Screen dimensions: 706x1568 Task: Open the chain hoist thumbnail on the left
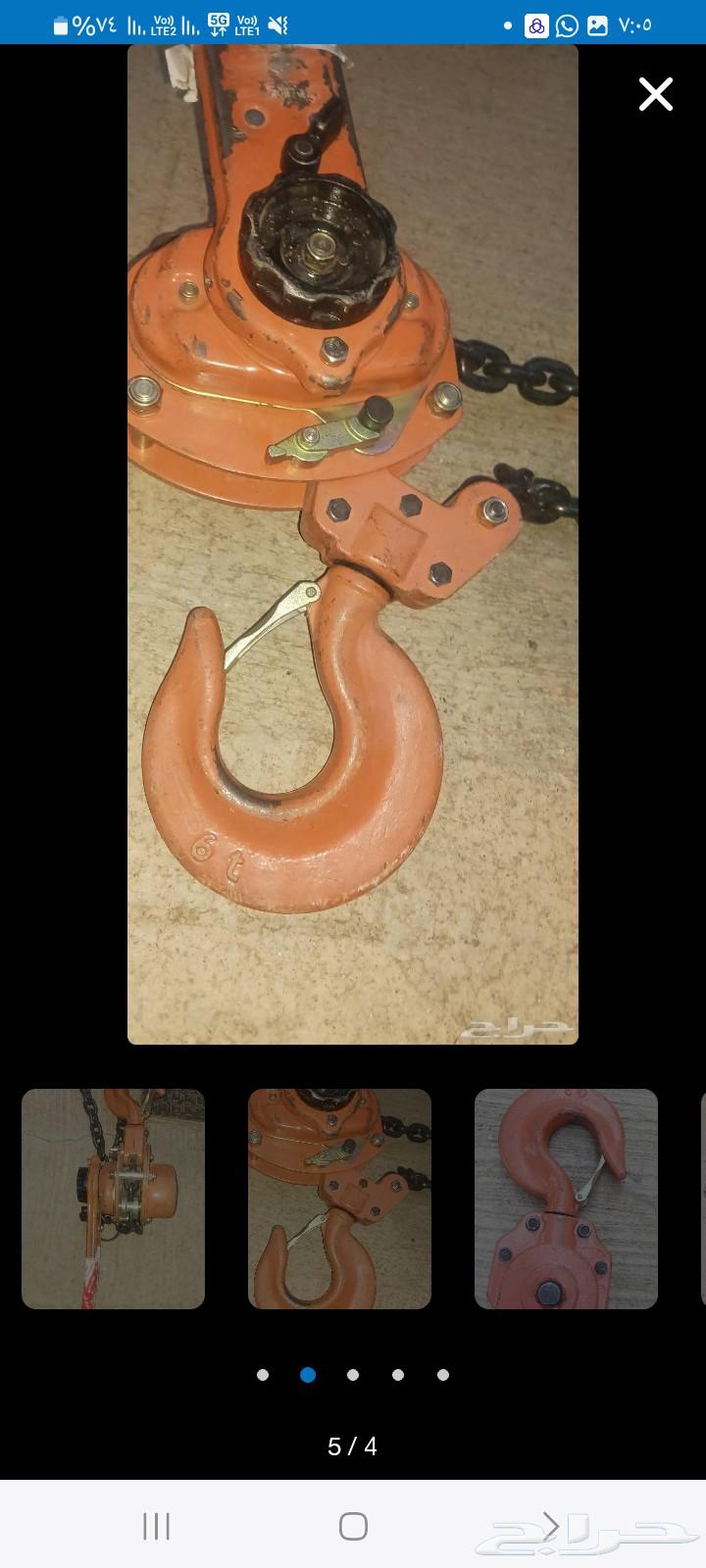112,1198
